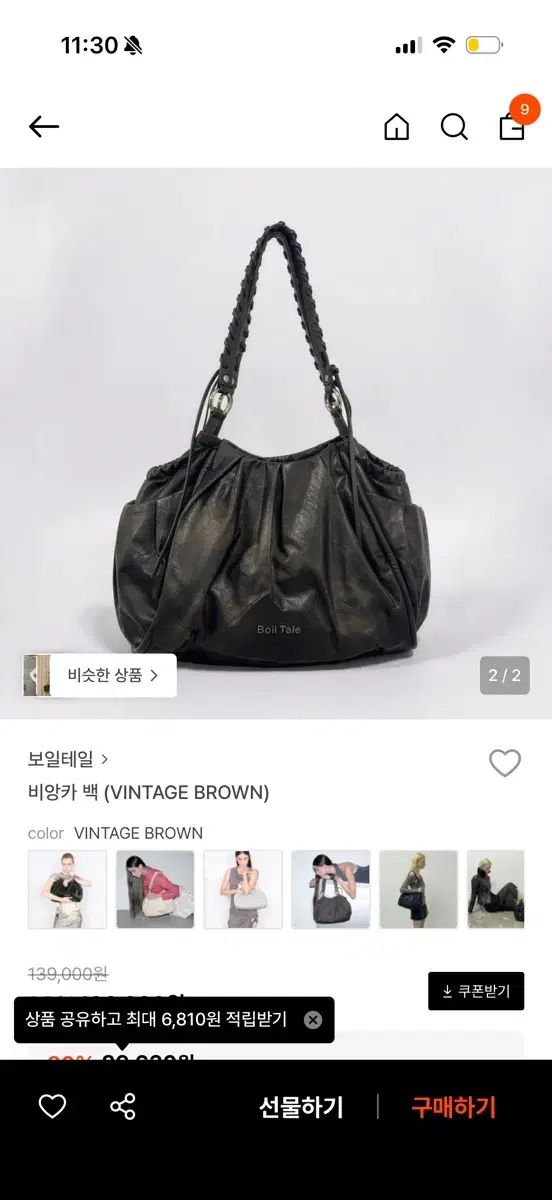View similar products (비슷한 상품)

point(100,675)
